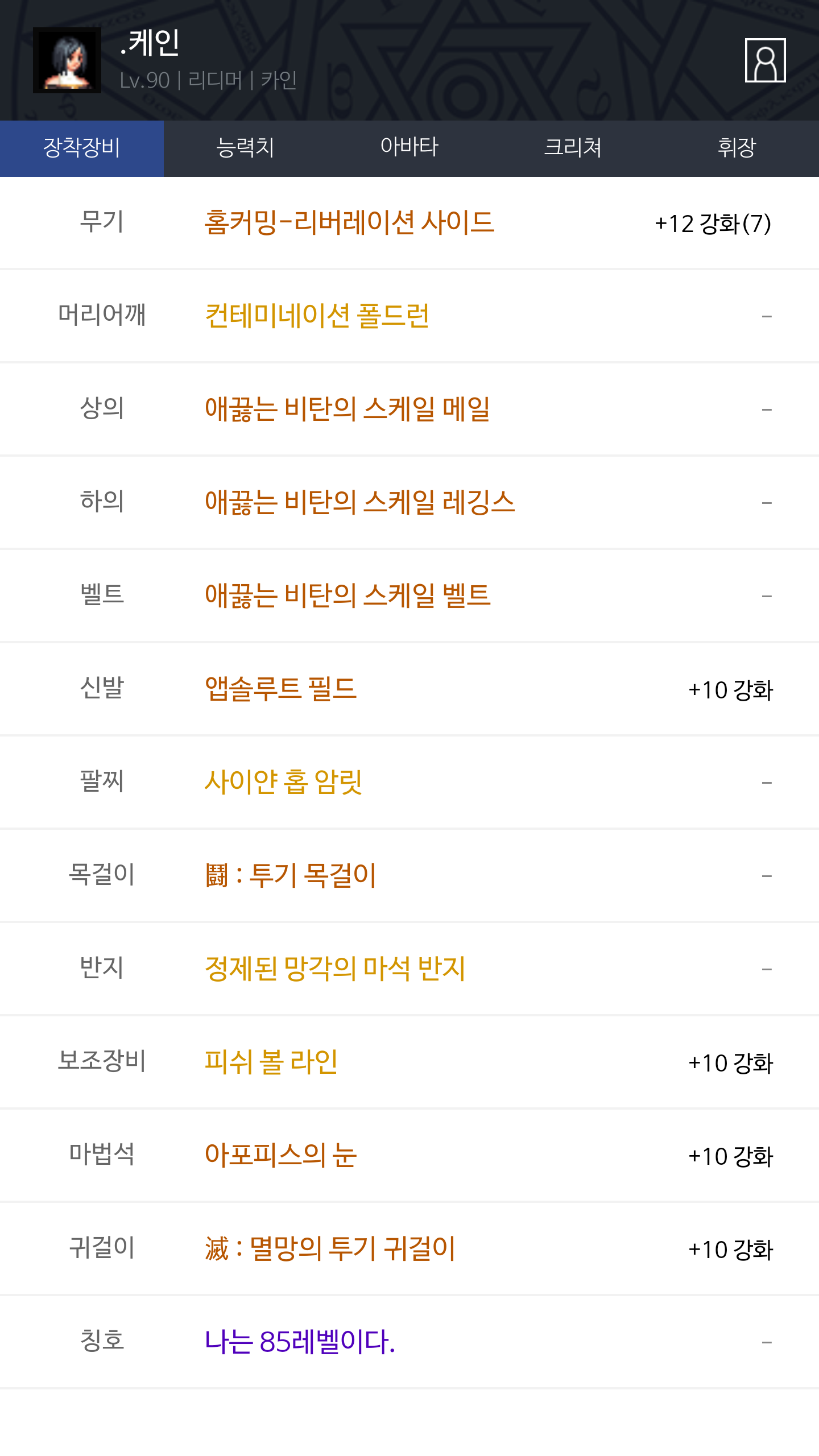Screen dimensions: 819x1456
Task: Select the 장착장비 tab
Action: tap(82, 148)
